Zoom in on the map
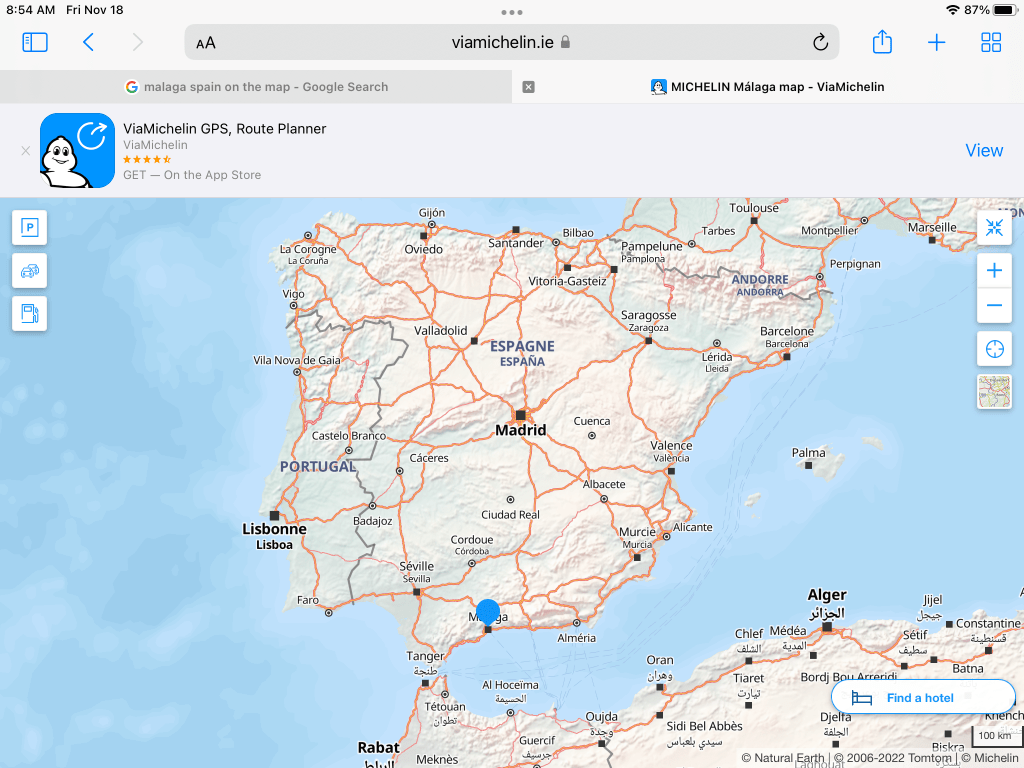Image resolution: width=1024 pixels, height=768 pixels. click(x=994, y=271)
